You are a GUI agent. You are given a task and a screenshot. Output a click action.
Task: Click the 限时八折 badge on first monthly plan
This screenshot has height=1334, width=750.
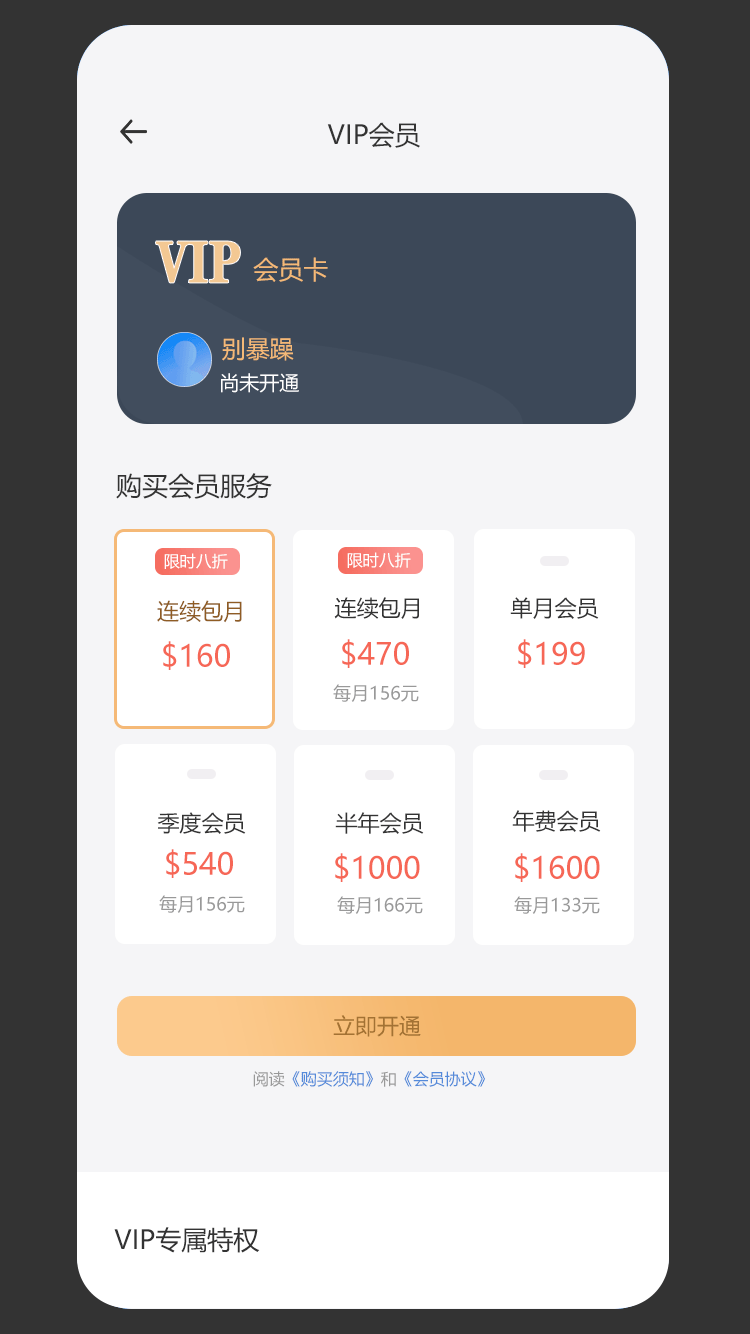click(x=196, y=561)
